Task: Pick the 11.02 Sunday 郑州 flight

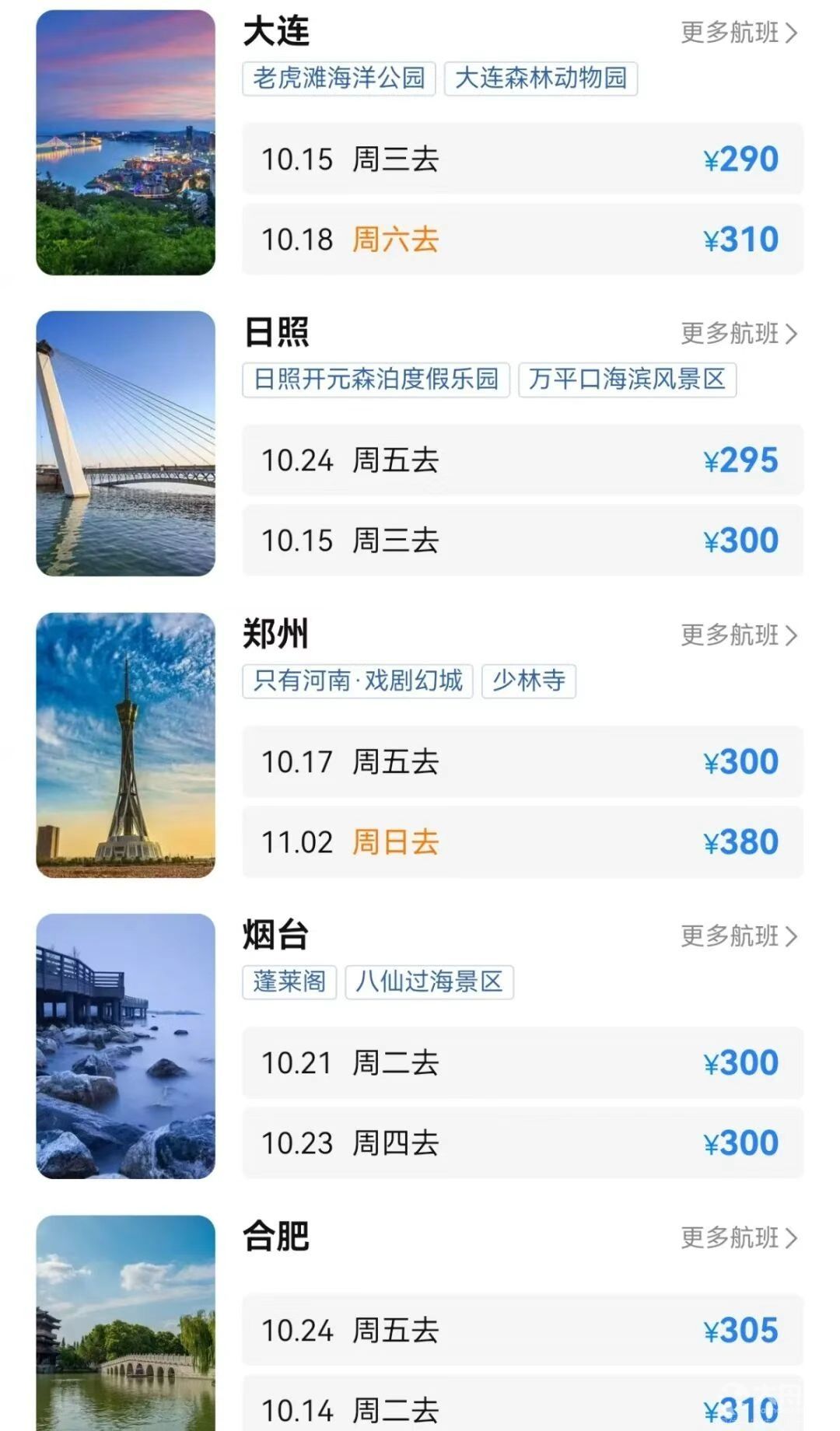Action: point(522,842)
